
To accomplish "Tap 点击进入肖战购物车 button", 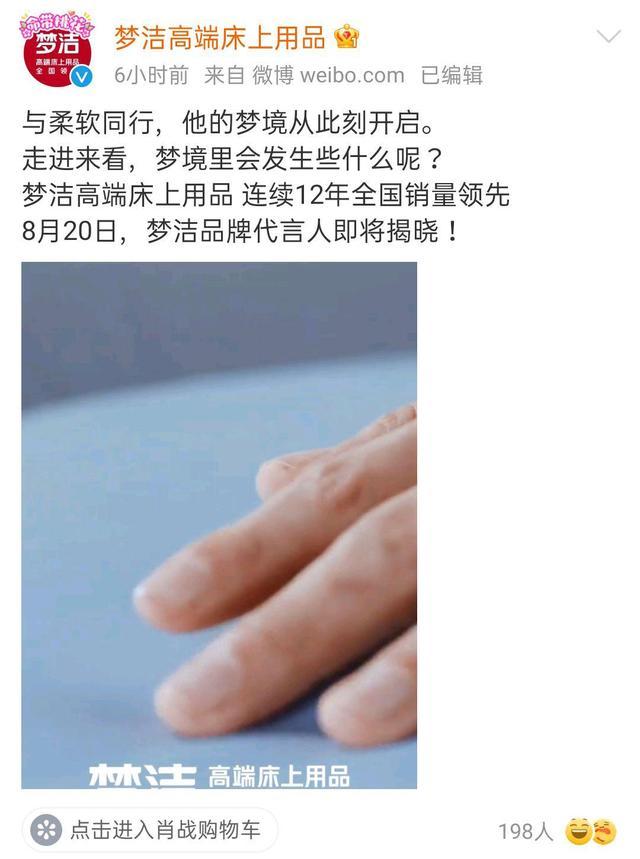I will coord(149,829).
